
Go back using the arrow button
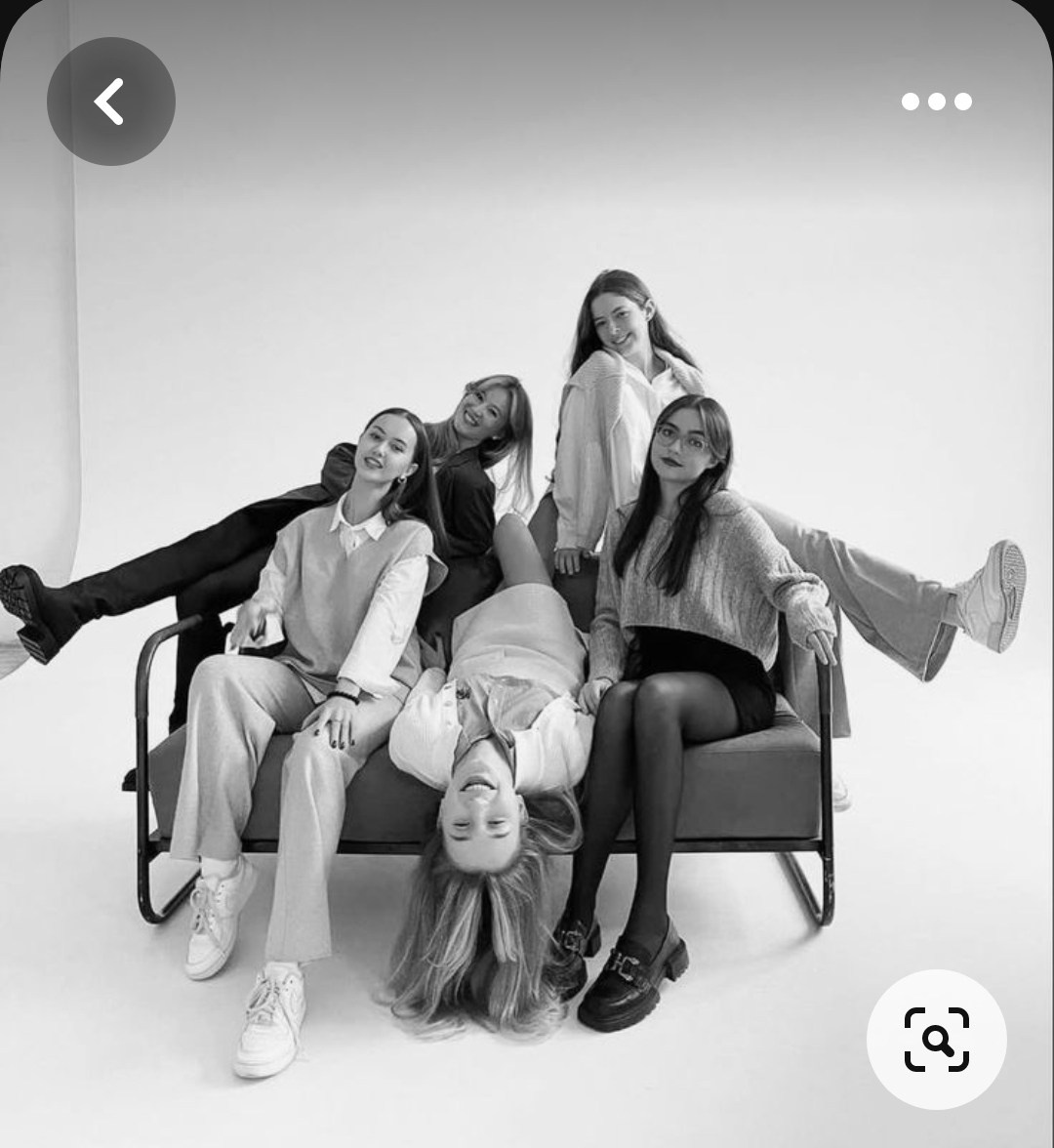[110, 102]
